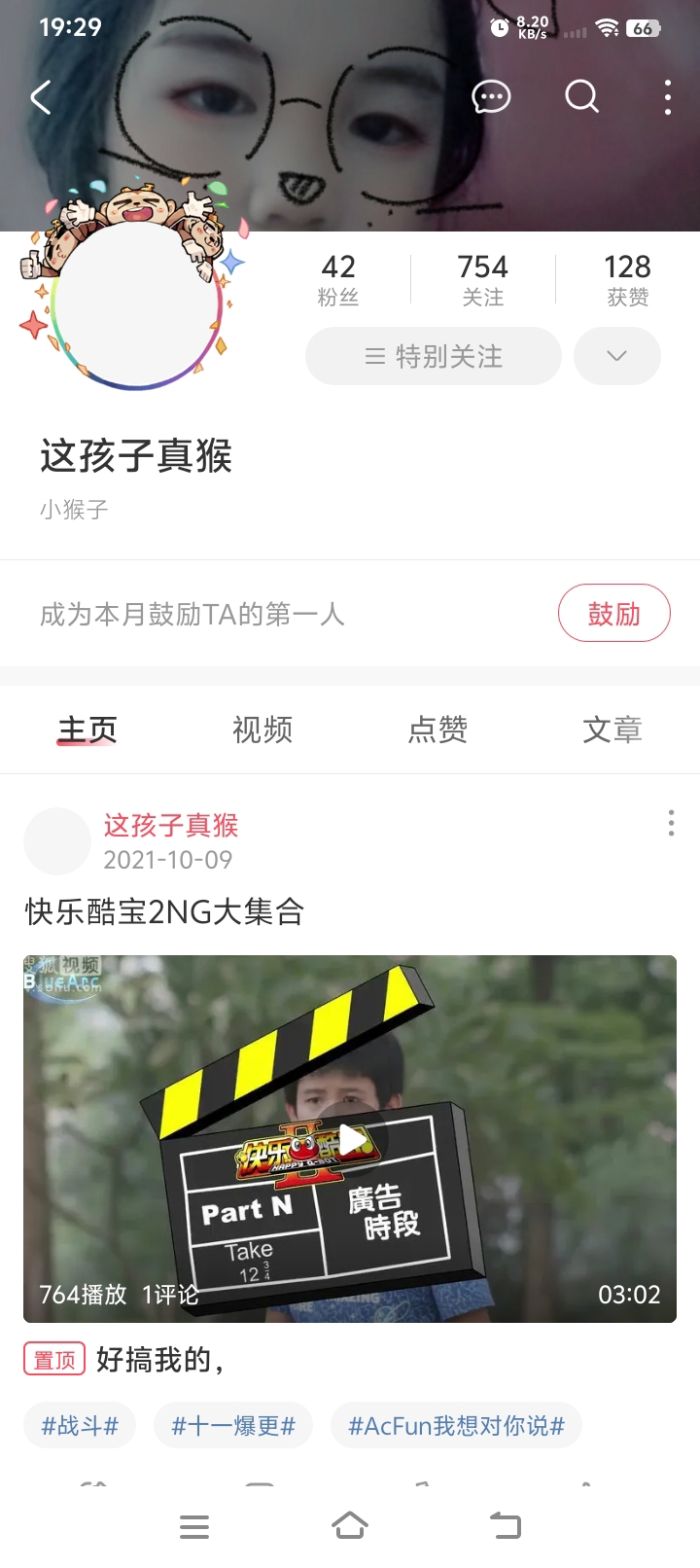Go back using the top-left arrow
This screenshot has width=700, height=1568.
click(41, 97)
